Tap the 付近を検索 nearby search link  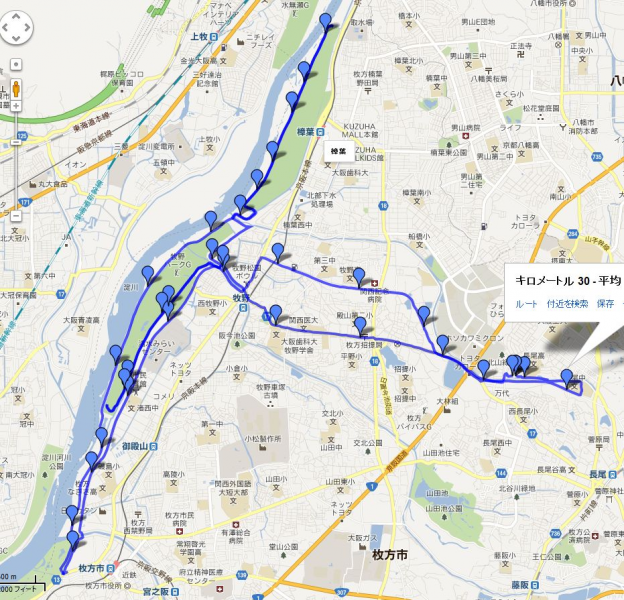(x=567, y=303)
